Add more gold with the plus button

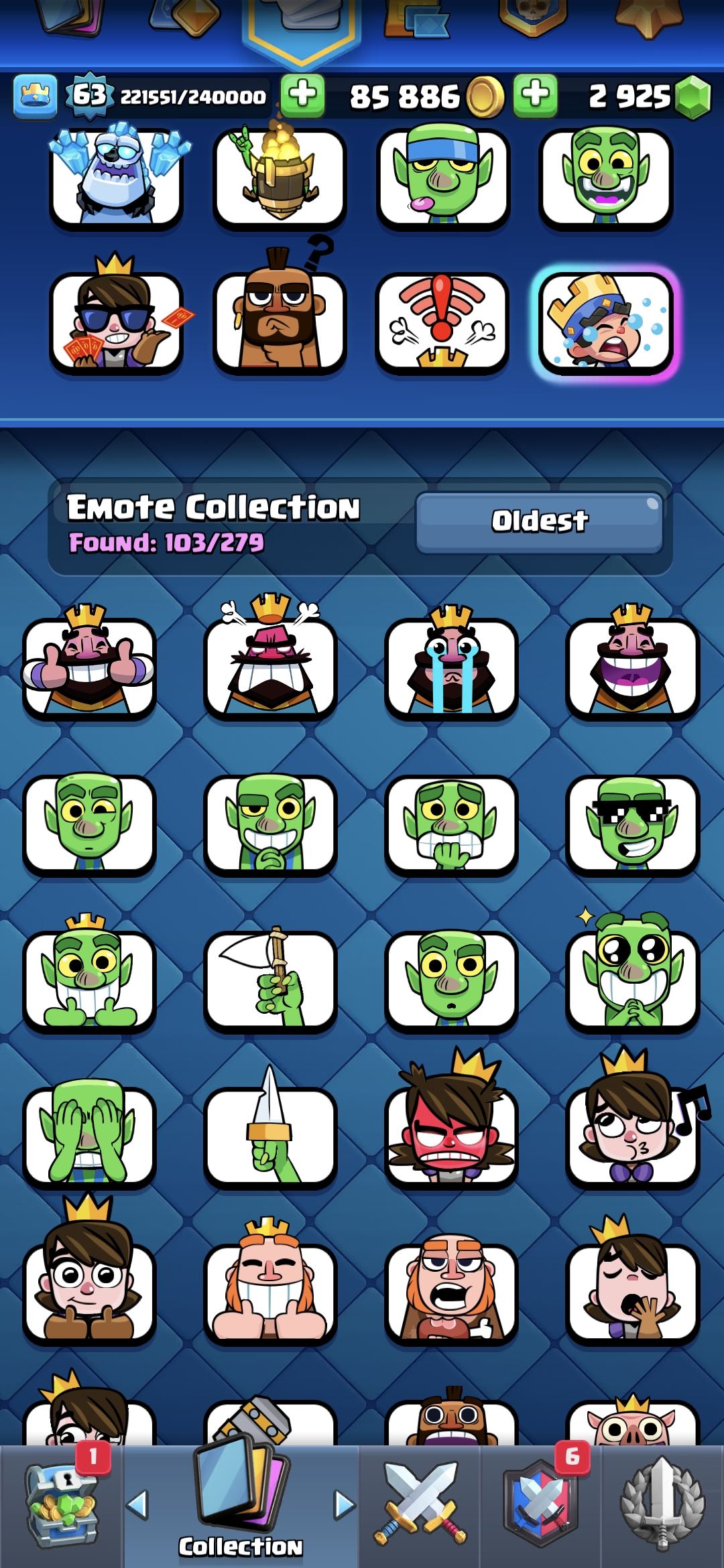536,95
